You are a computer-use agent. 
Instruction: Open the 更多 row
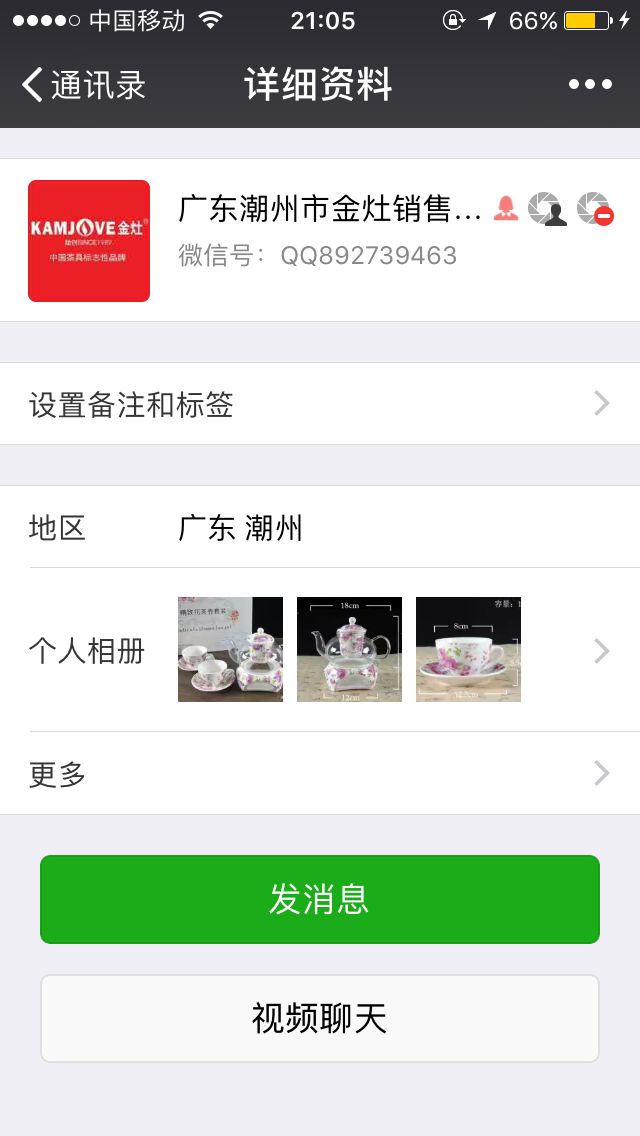point(320,773)
